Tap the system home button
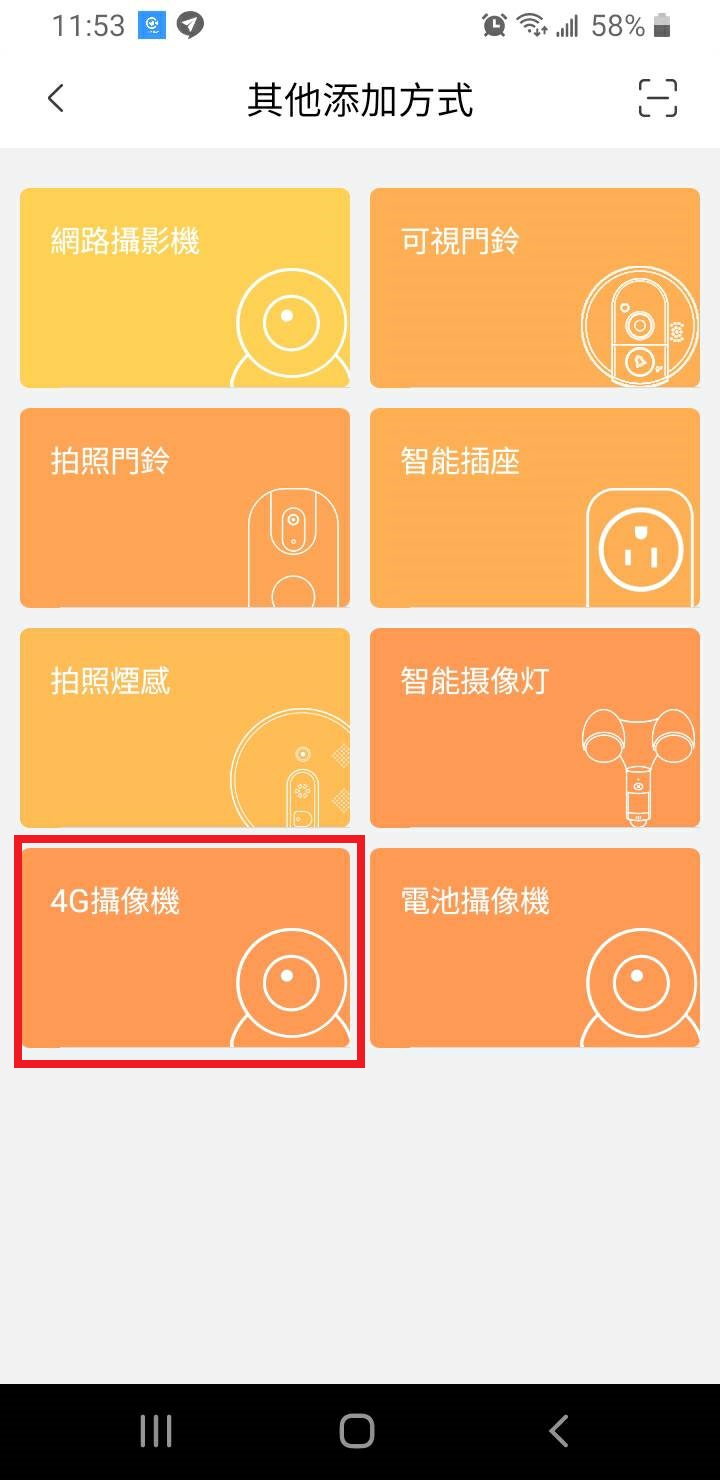Screen dimensions: 720x1480 click(x=357, y=1431)
